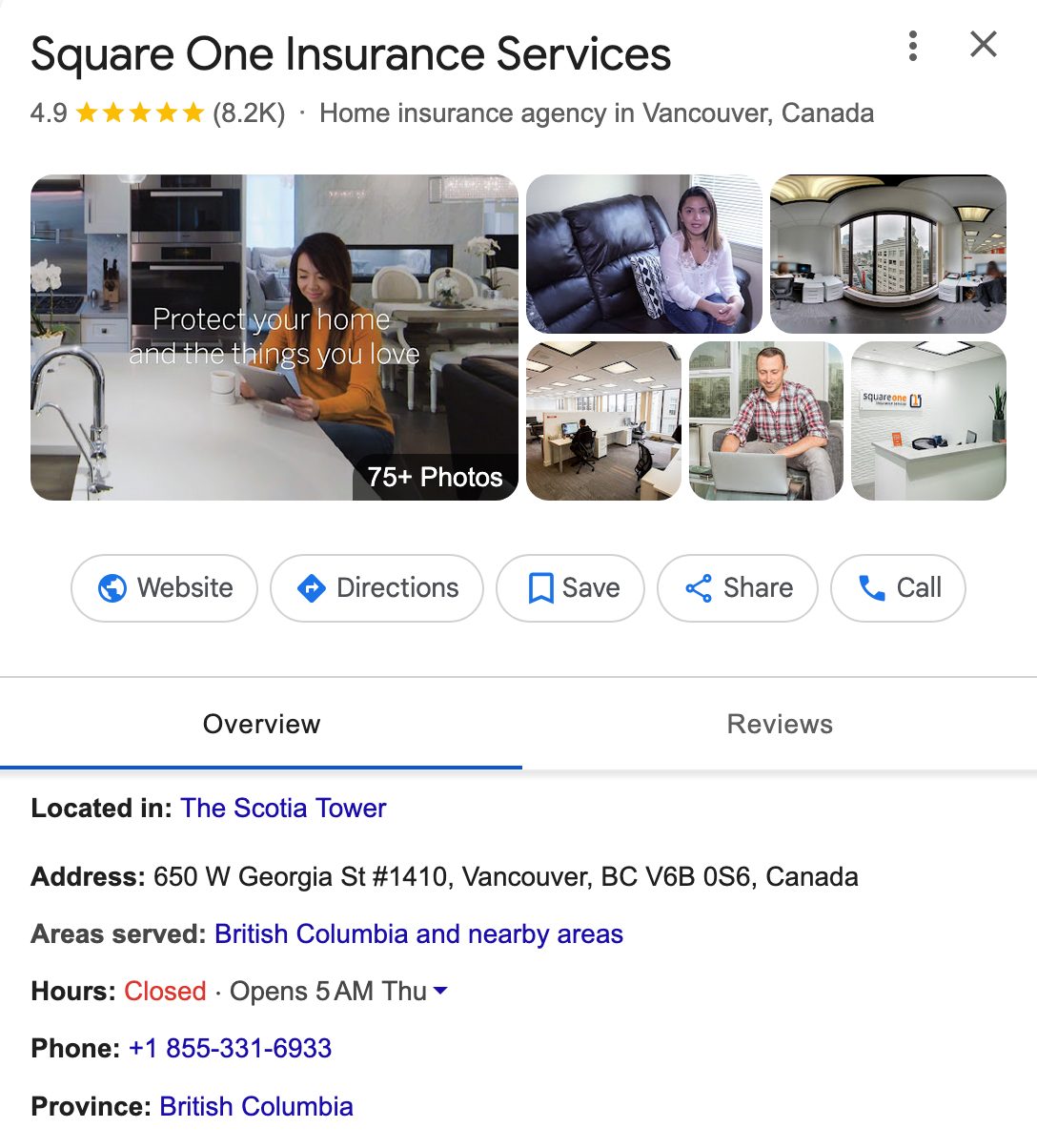Open British Columbia and nearby areas link
Image resolution: width=1037 pixels, height=1148 pixels.
(418, 933)
